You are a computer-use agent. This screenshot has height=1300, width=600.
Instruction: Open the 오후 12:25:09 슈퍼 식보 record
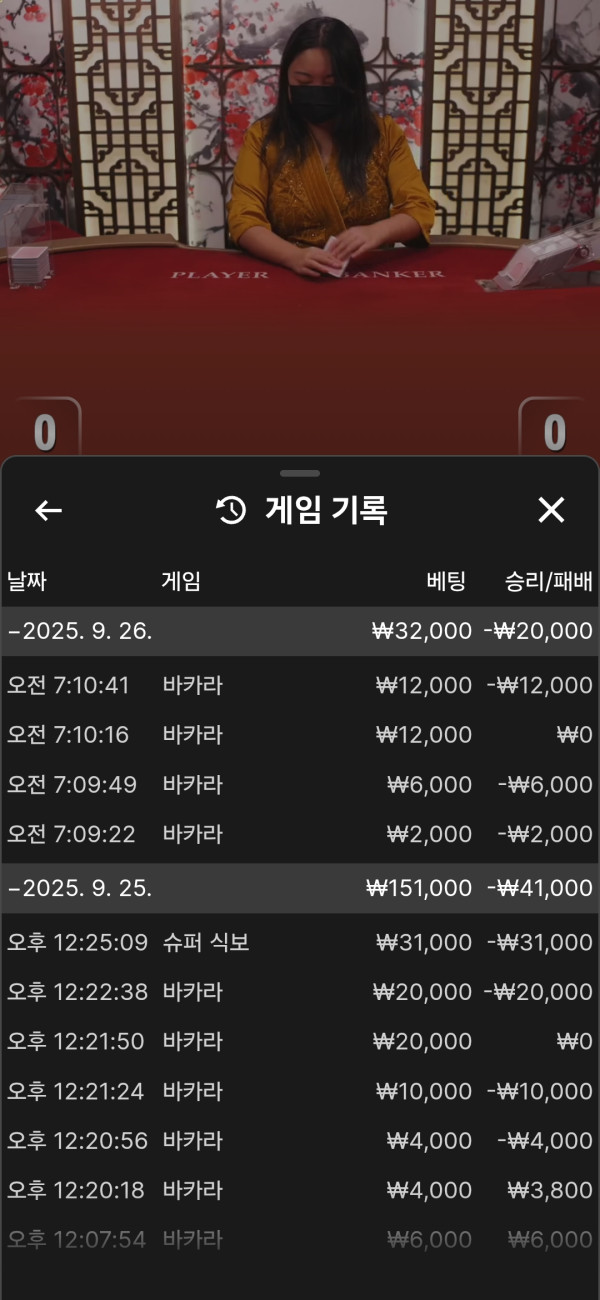[300, 942]
